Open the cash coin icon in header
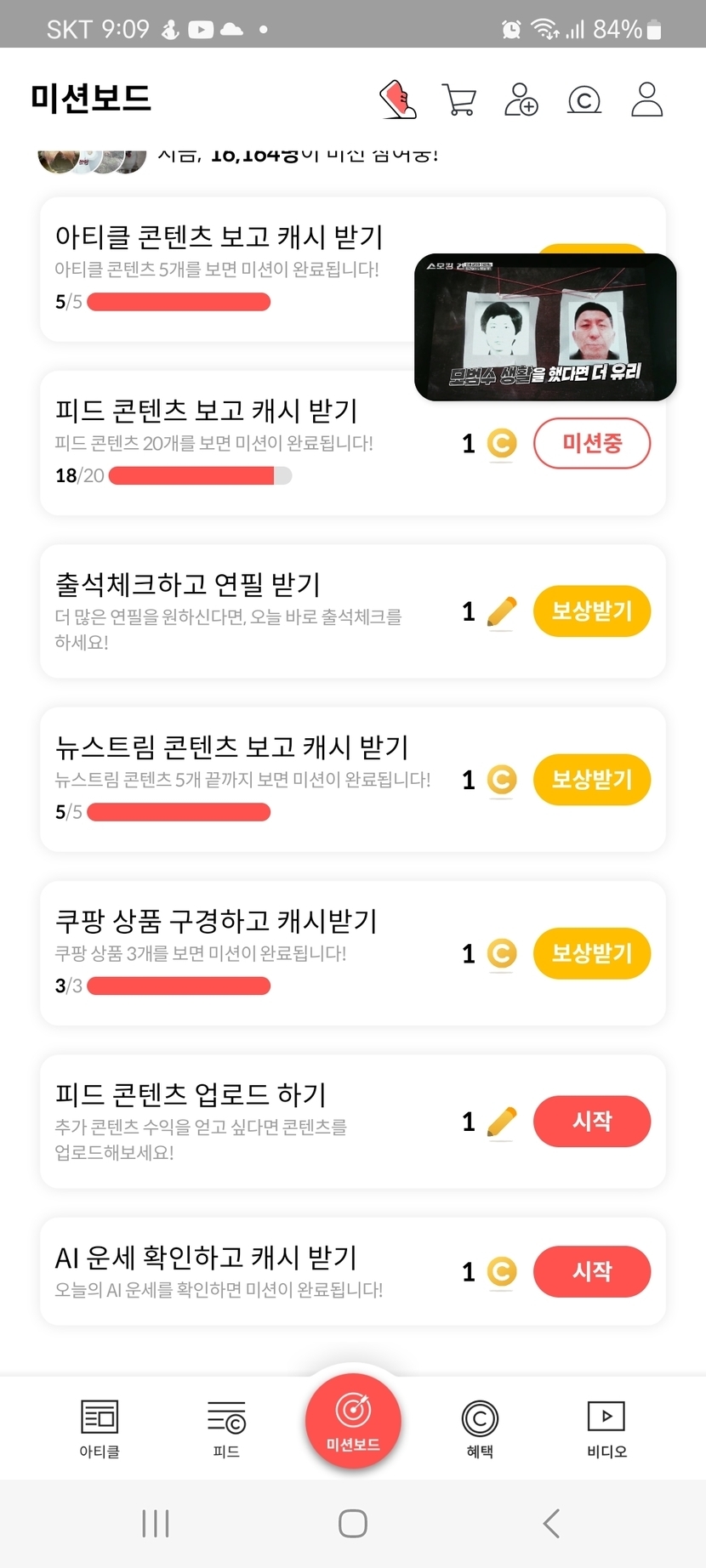This screenshot has height=1568, width=706. 584,99
